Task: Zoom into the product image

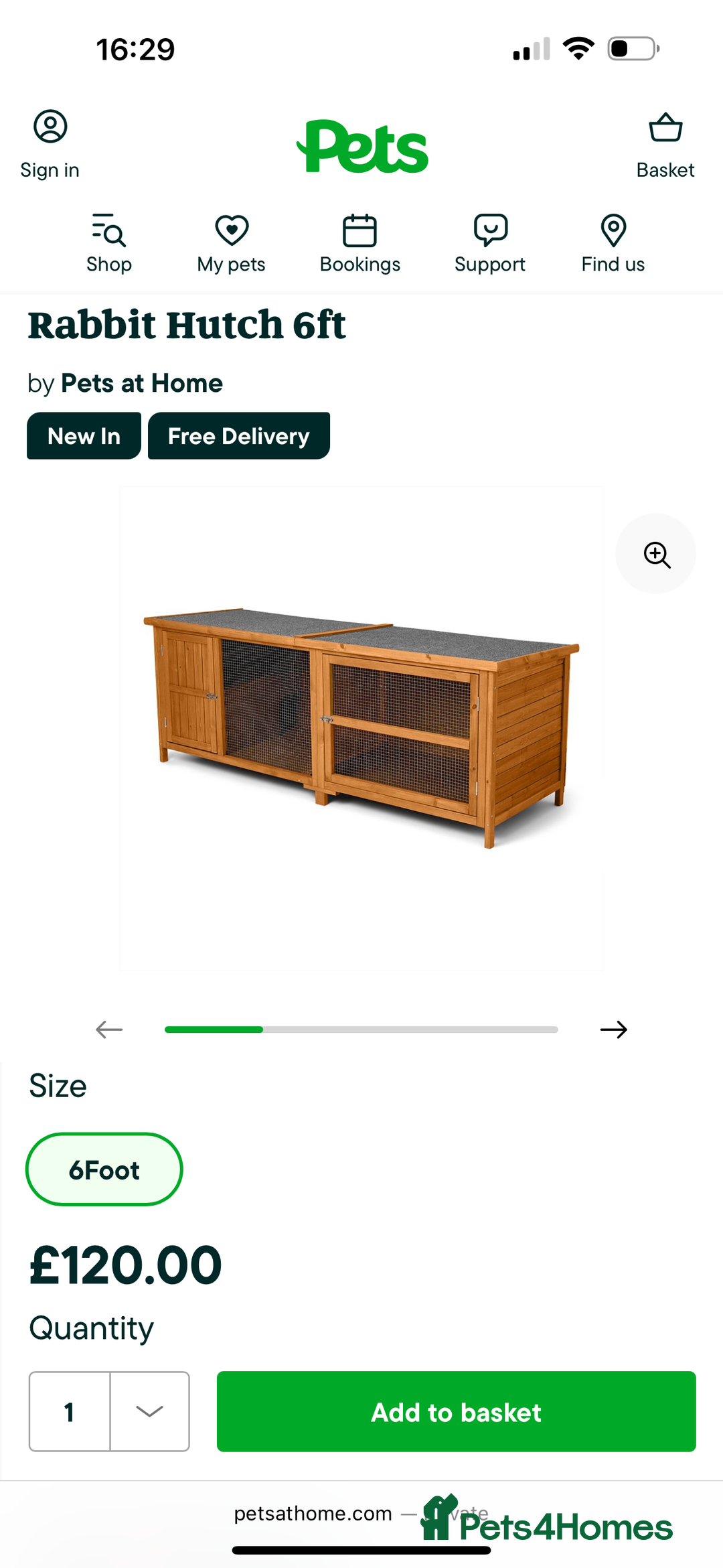Action: (656, 554)
